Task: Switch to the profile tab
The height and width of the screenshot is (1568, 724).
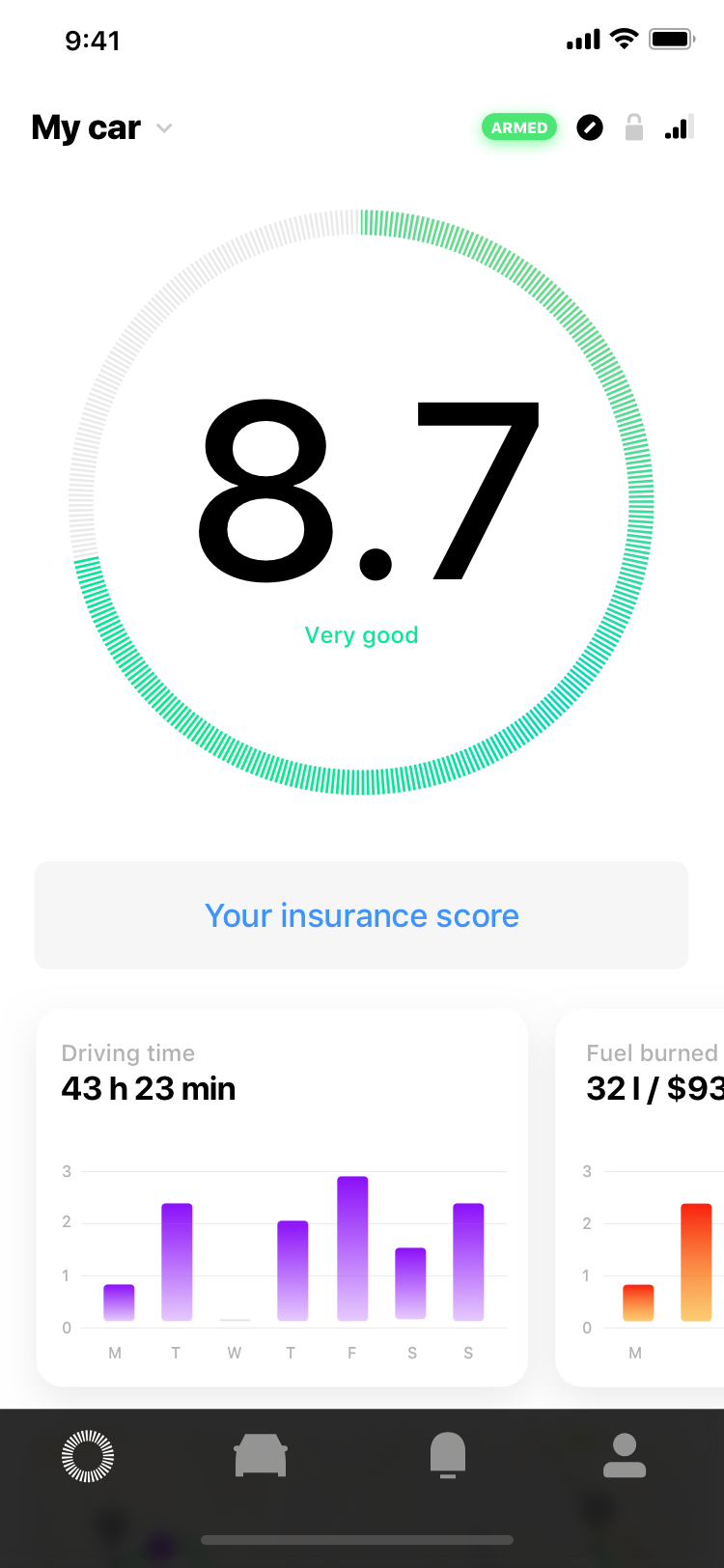Action: pyautogui.click(x=625, y=1455)
